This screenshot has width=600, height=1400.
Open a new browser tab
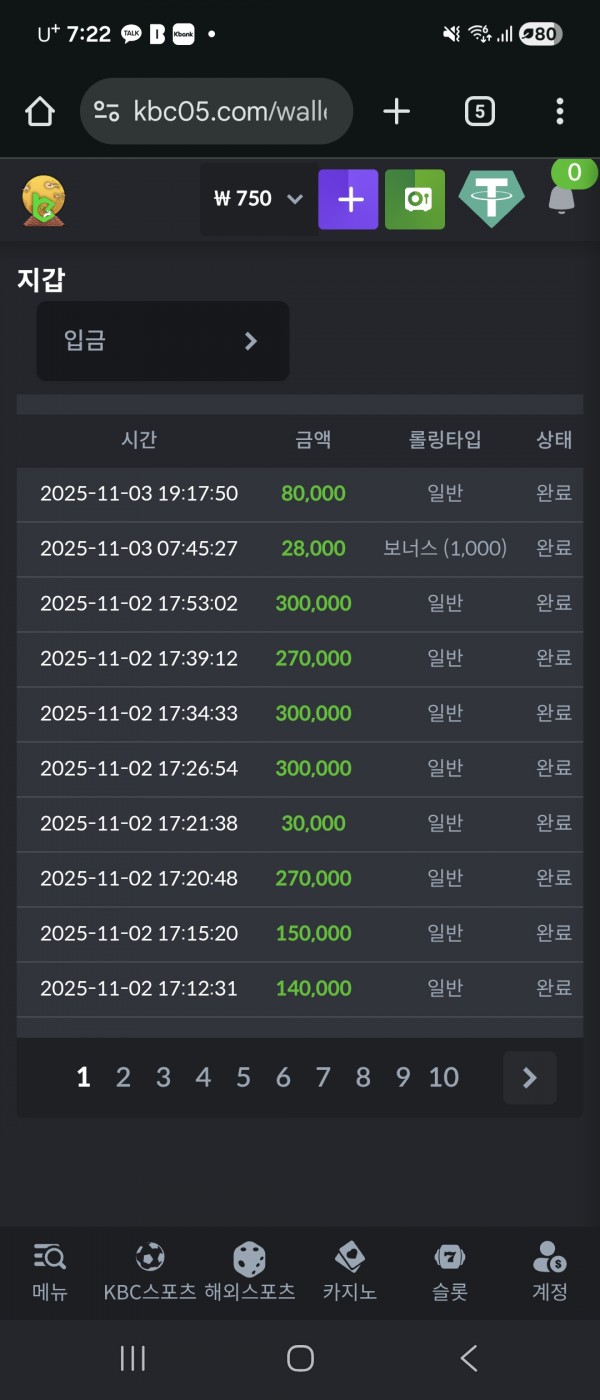point(397,112)
